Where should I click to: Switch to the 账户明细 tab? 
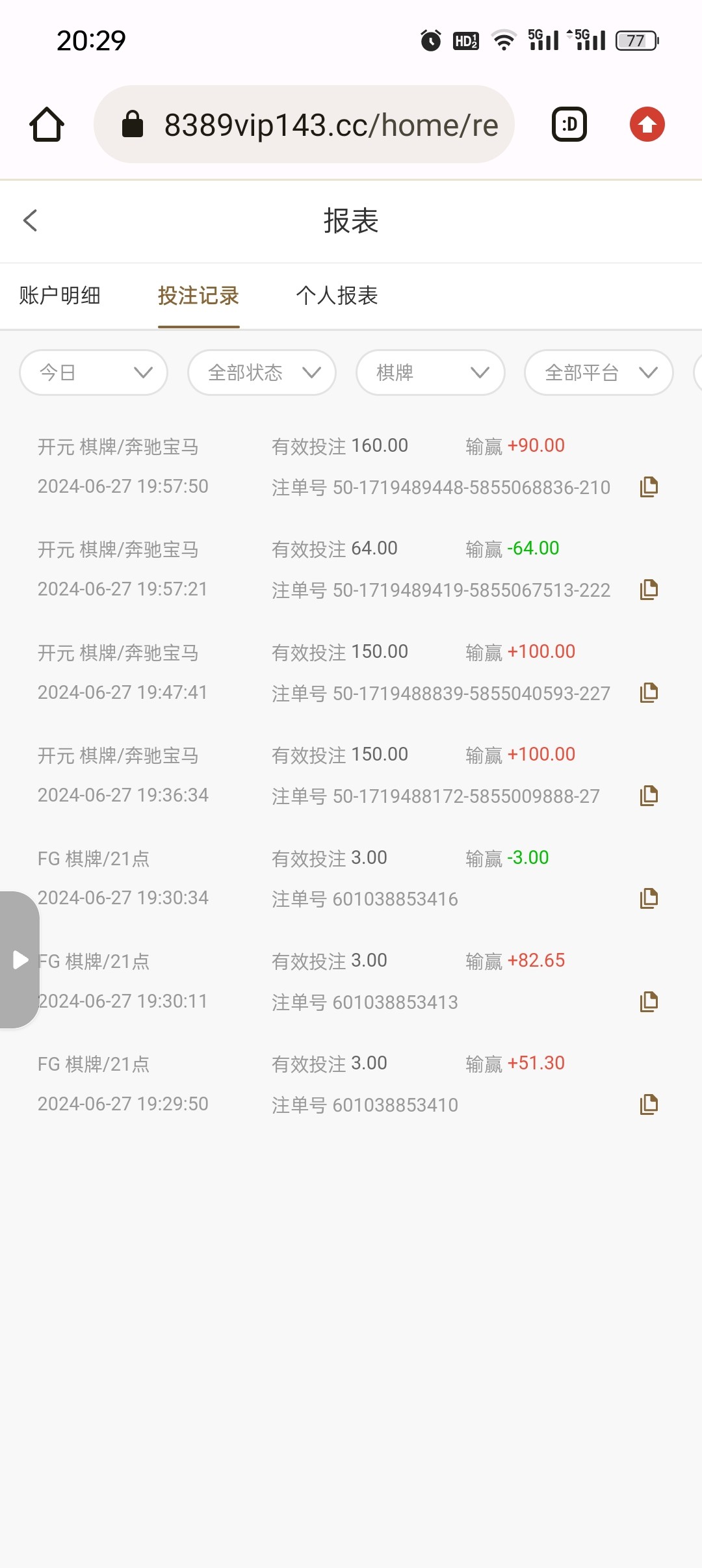(x=60, y=296)
